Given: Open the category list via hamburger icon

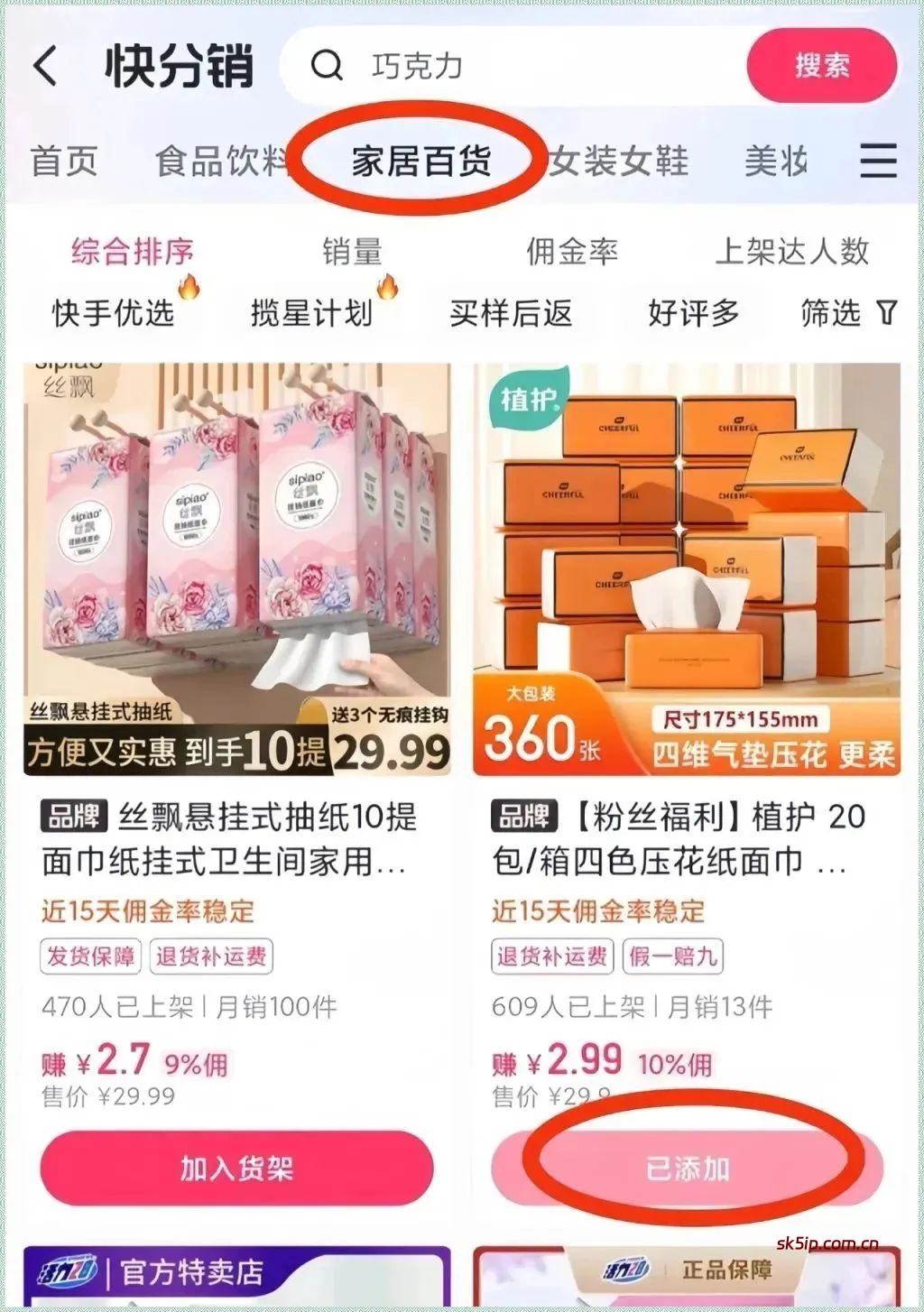Looking at the screenshot, I should point(876,162).
